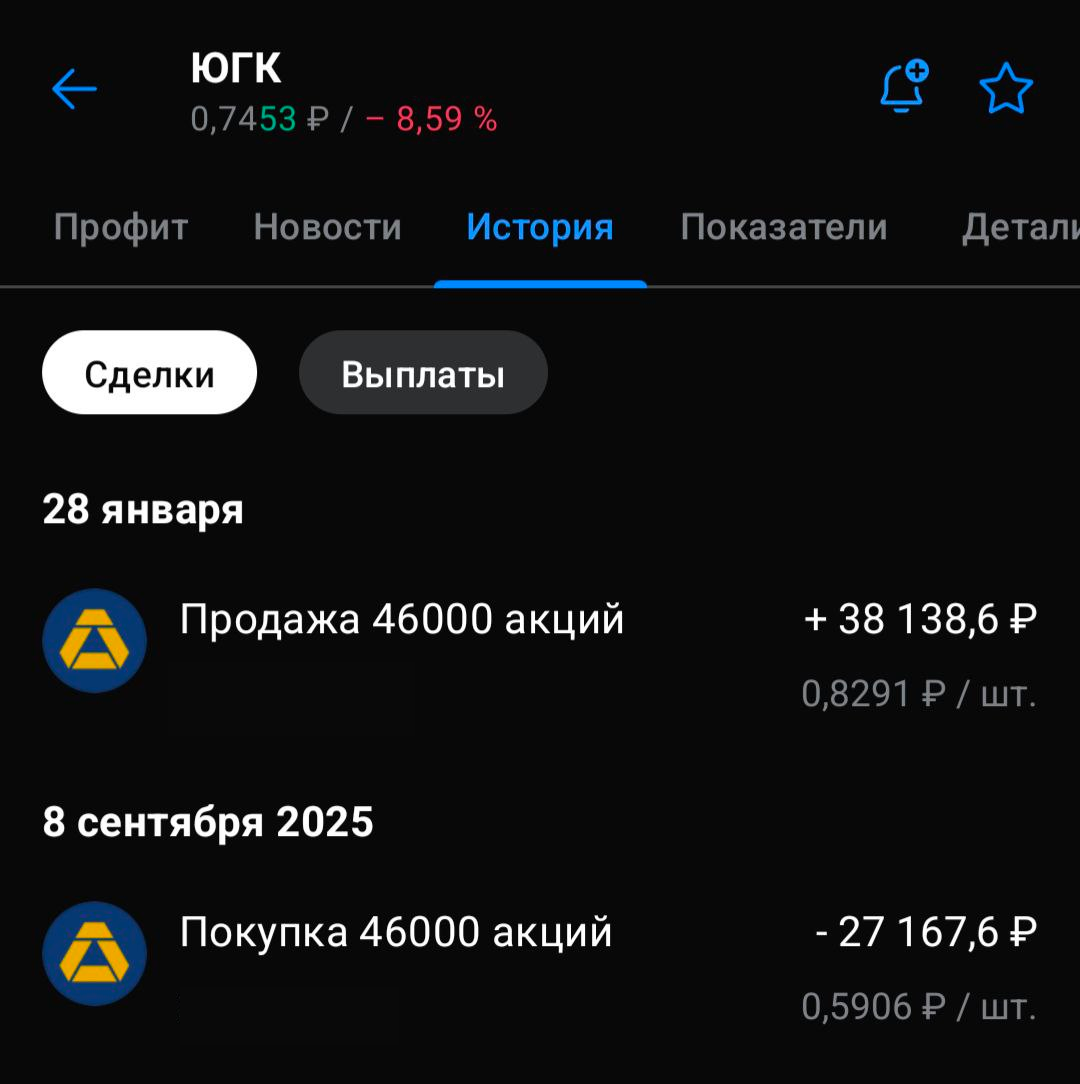This screenshot has height=1084, width=1080.
Task: Select the company logo icon in the sell entry
Action: click(95, 640)
